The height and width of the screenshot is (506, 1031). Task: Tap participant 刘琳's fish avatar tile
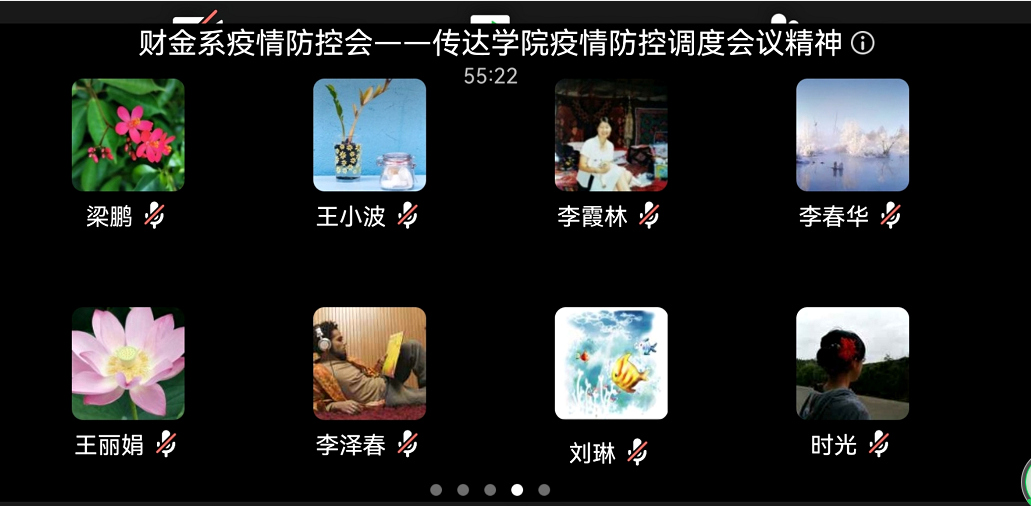click(610, 363)
